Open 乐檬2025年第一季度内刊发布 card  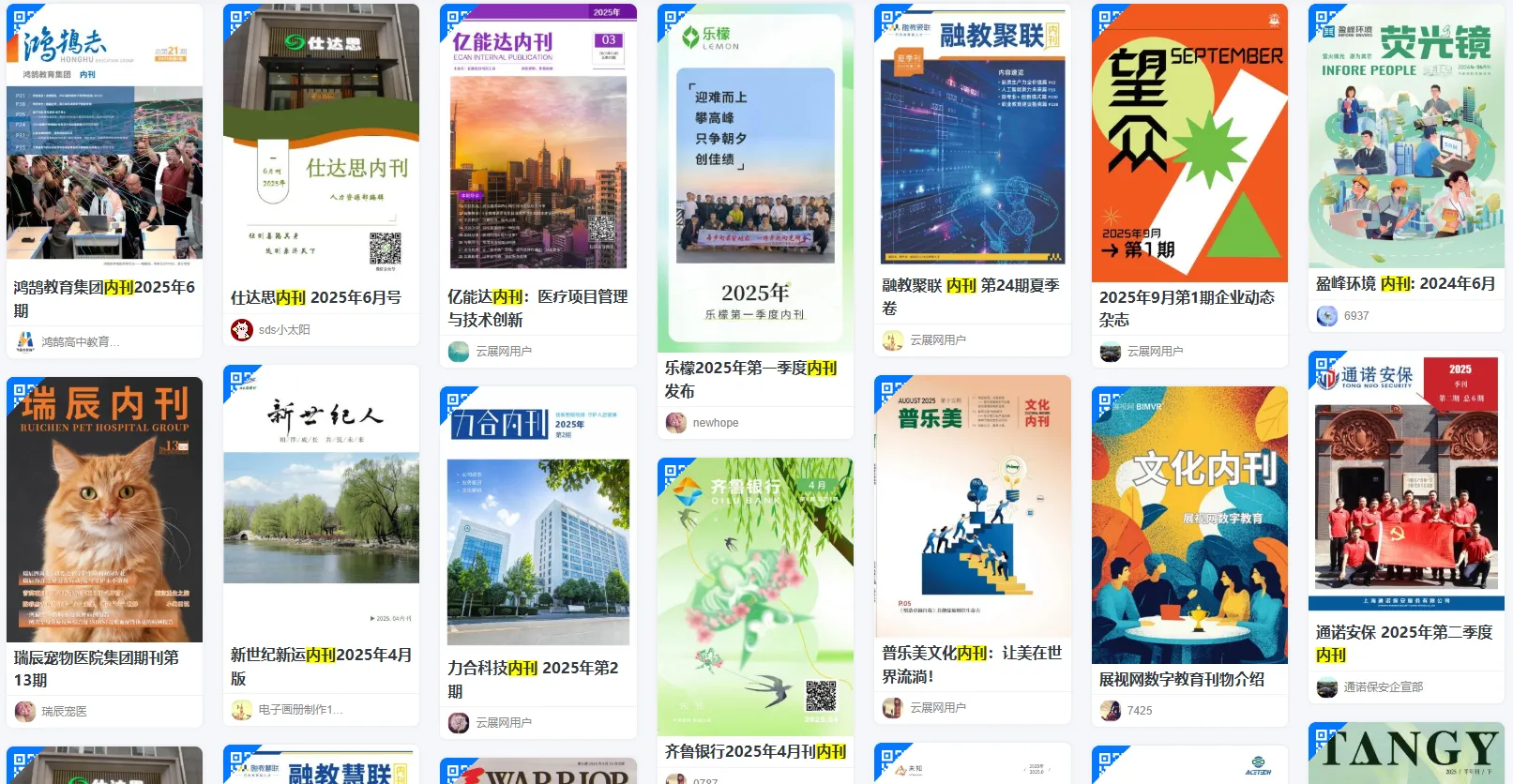click(x=750, y=379)
